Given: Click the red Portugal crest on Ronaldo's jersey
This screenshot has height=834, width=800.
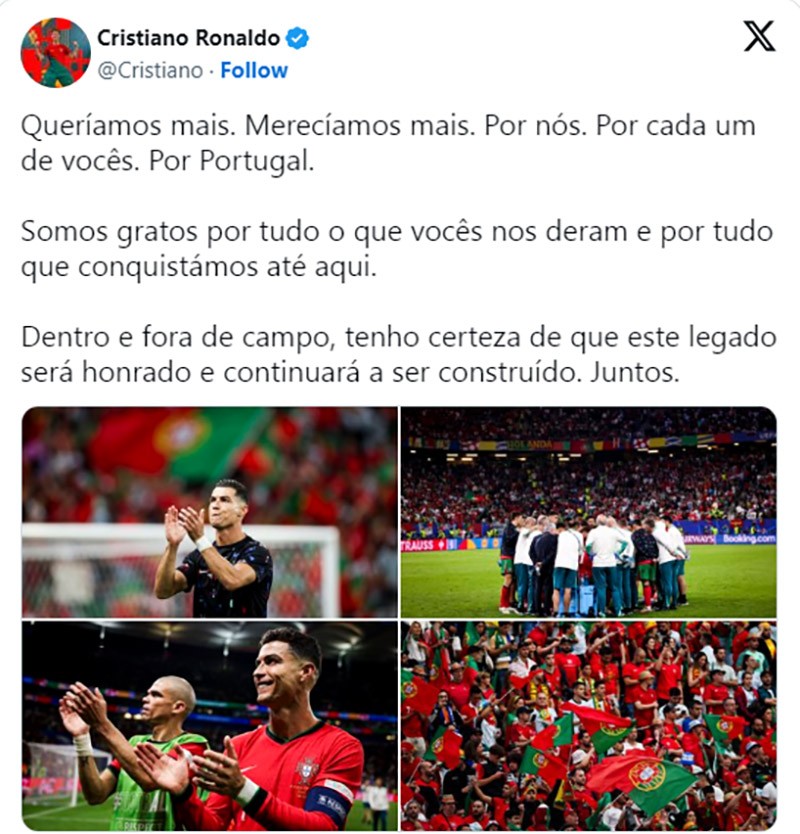Looking at the screenshot, I should click(305, 770).
